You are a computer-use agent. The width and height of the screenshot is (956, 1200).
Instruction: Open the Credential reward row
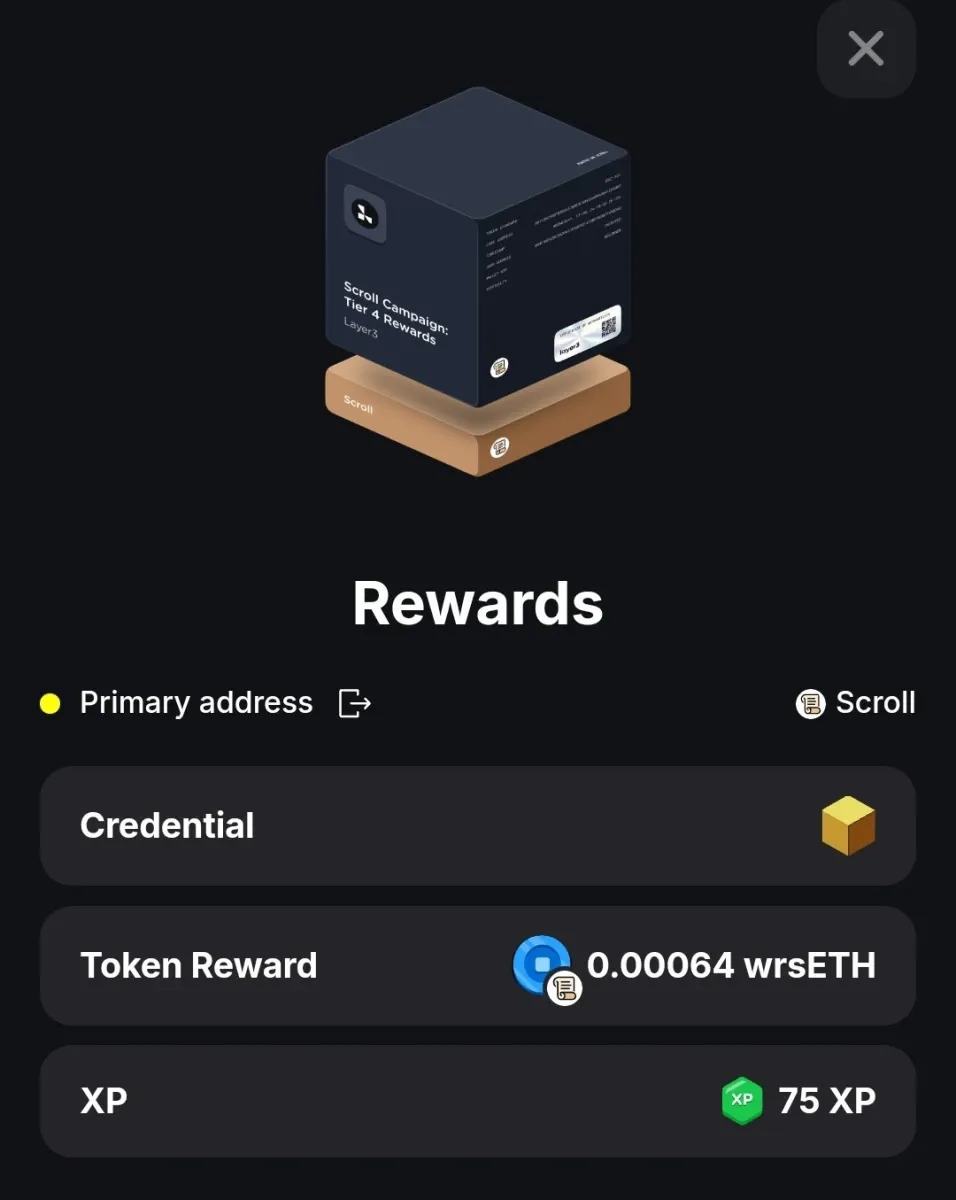477,826
